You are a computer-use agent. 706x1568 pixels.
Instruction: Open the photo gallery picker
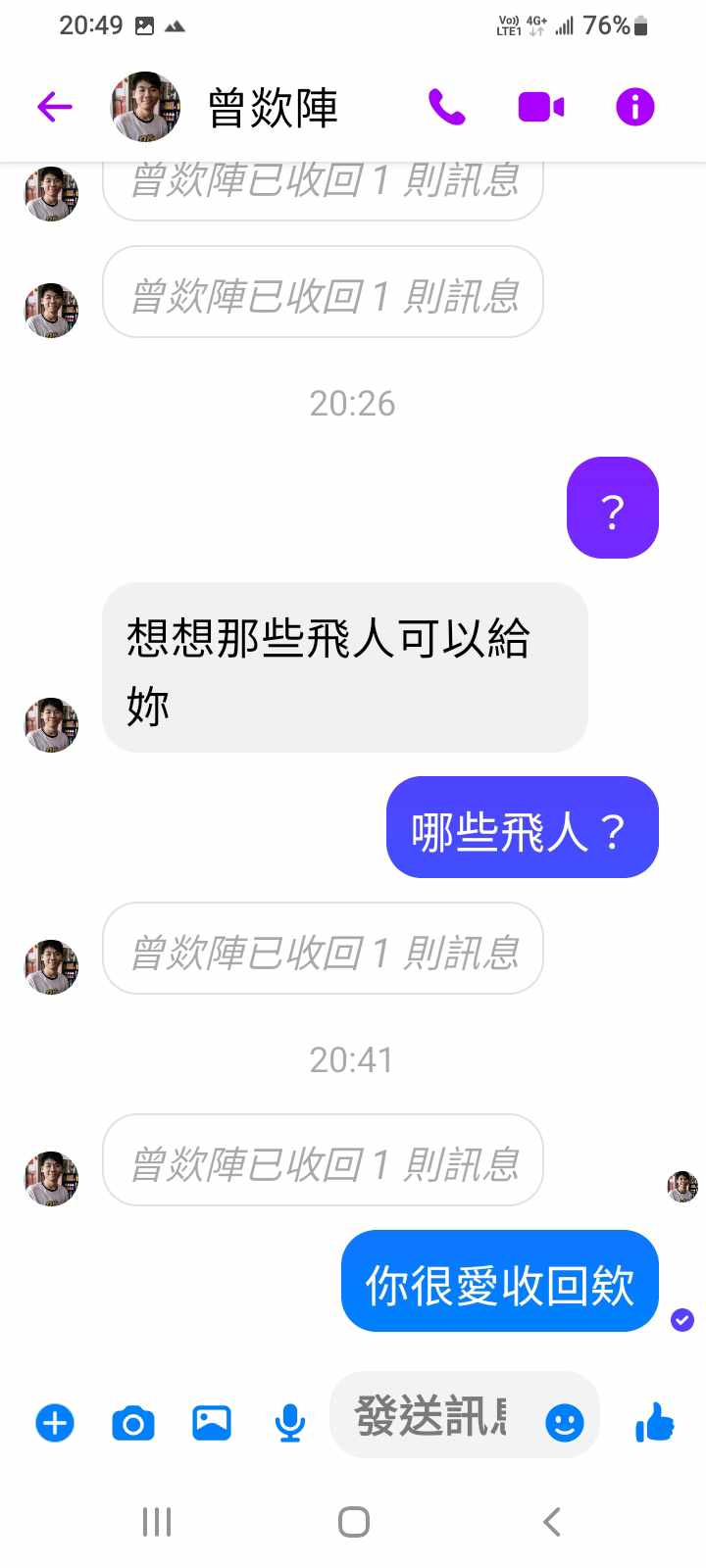[x=212, y=1422]
